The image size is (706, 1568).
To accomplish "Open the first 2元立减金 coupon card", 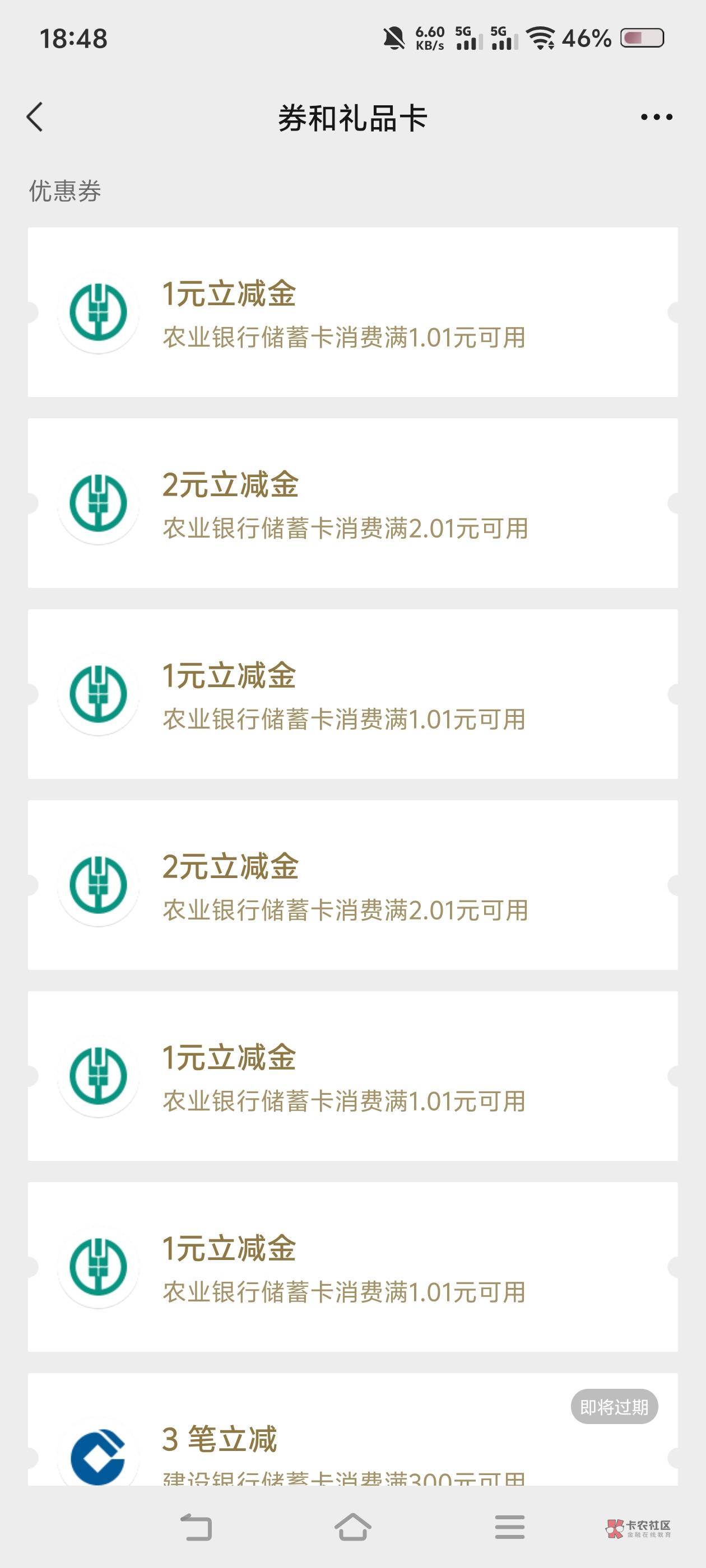I will pyautogui.click(x=352, y=503).
